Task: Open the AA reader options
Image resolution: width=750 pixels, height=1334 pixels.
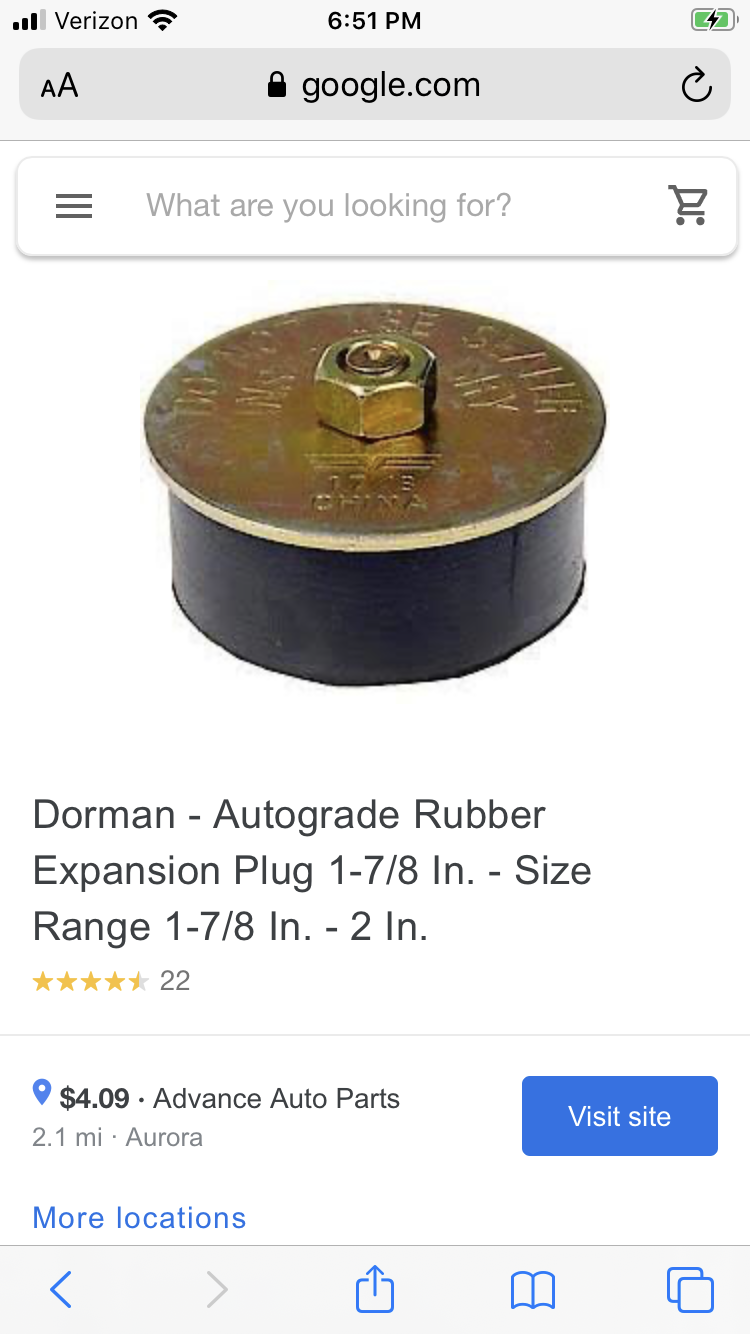Action: tap(59, 86)
